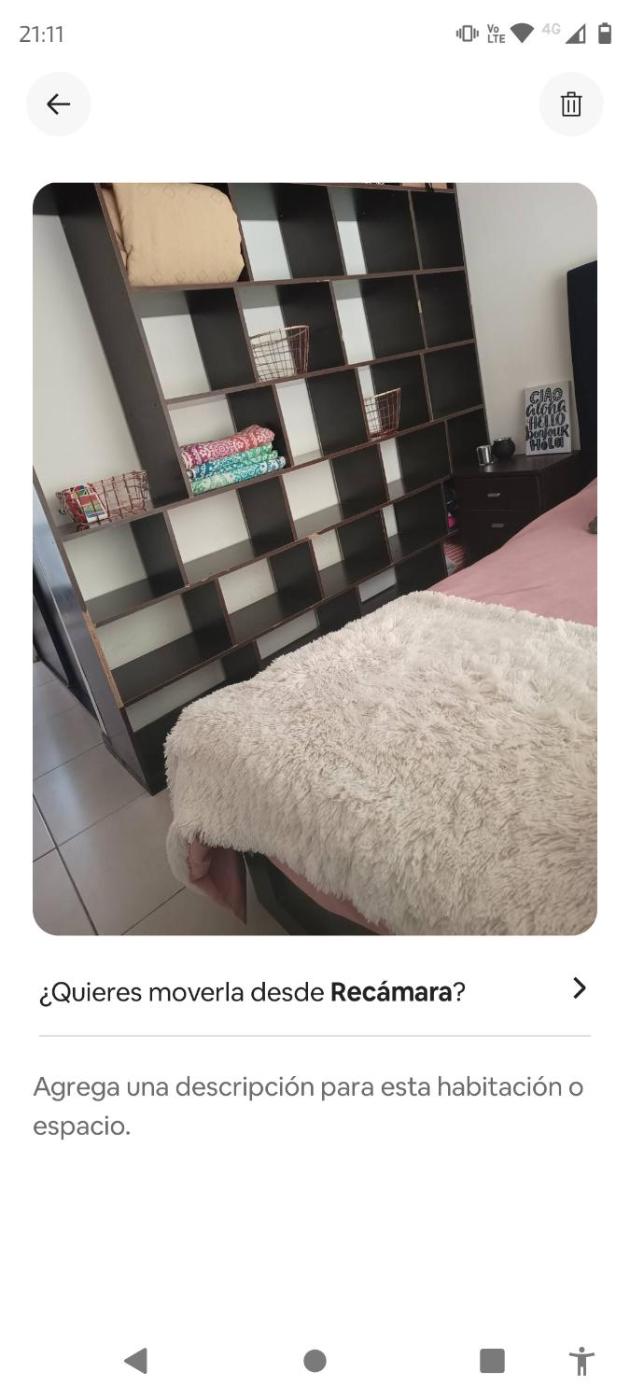630x1400 pixels.
Task: Open the move from Recámara option
Action: [x=314, y=992]
